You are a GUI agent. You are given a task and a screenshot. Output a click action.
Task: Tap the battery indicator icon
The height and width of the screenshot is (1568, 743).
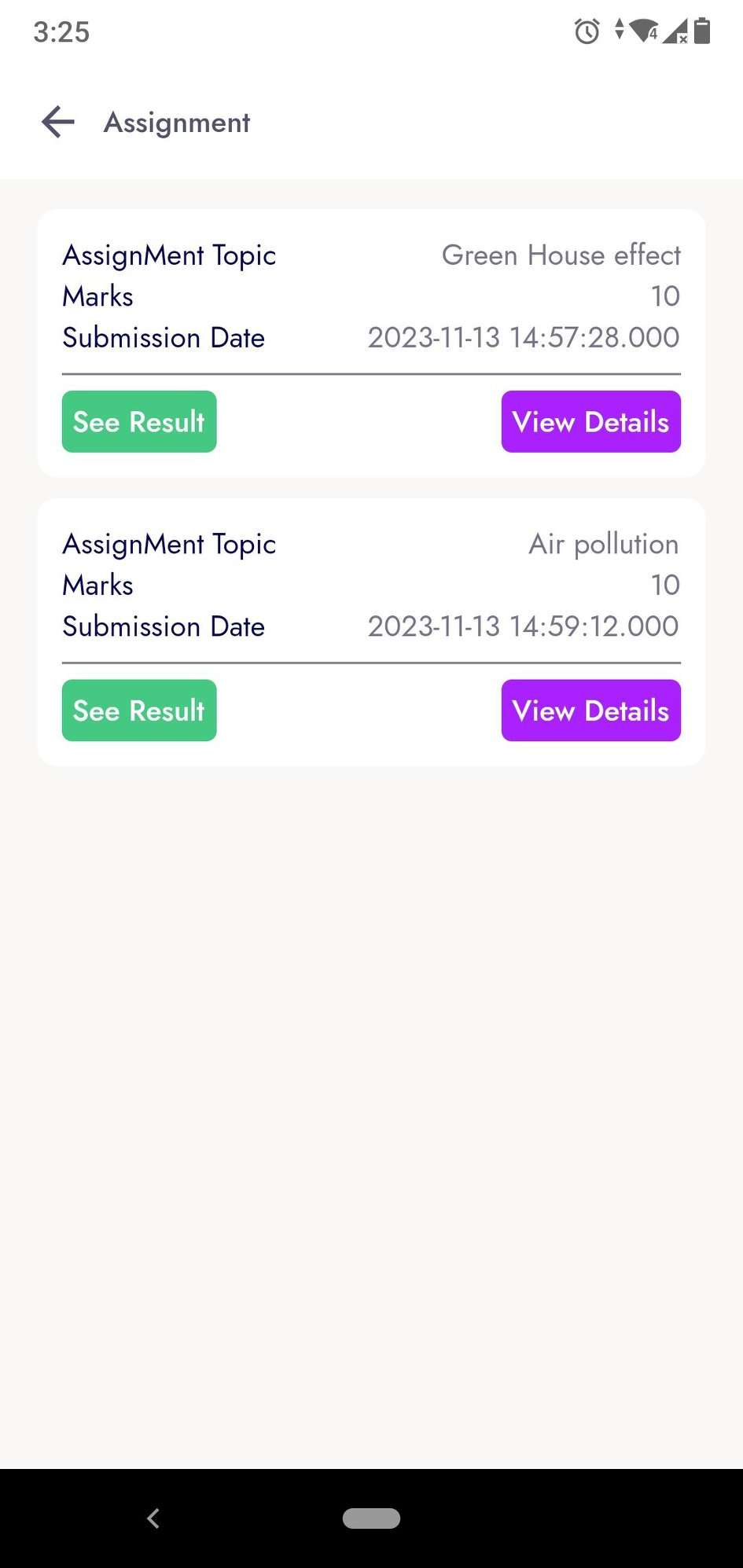[702, 31]
